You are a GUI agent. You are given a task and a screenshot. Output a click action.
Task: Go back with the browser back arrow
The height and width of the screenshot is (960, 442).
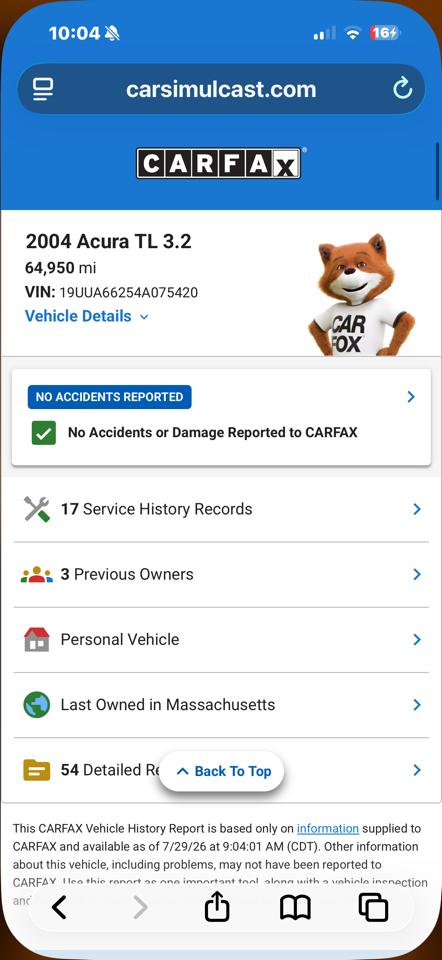[x=59, y=907]
